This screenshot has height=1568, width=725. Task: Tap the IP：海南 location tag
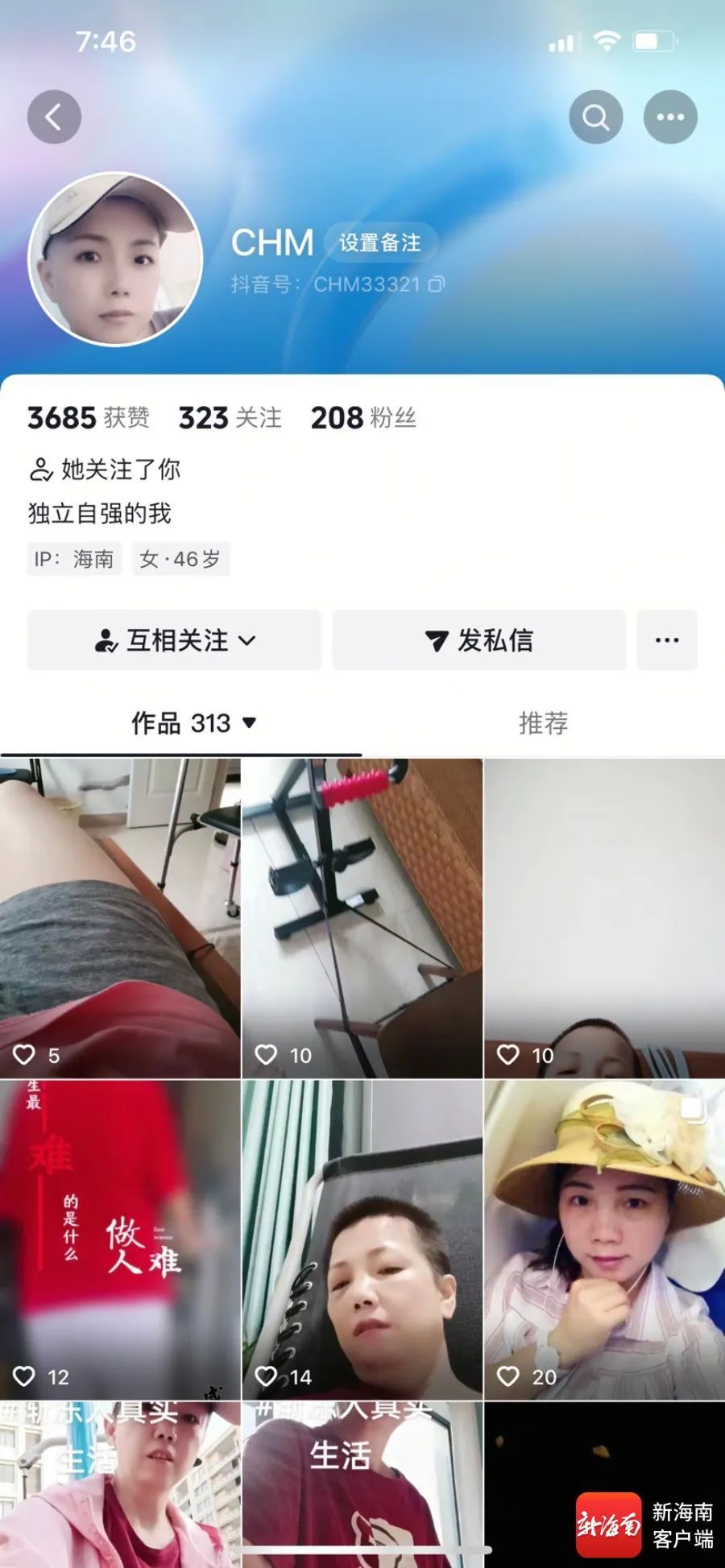[73, 559]
